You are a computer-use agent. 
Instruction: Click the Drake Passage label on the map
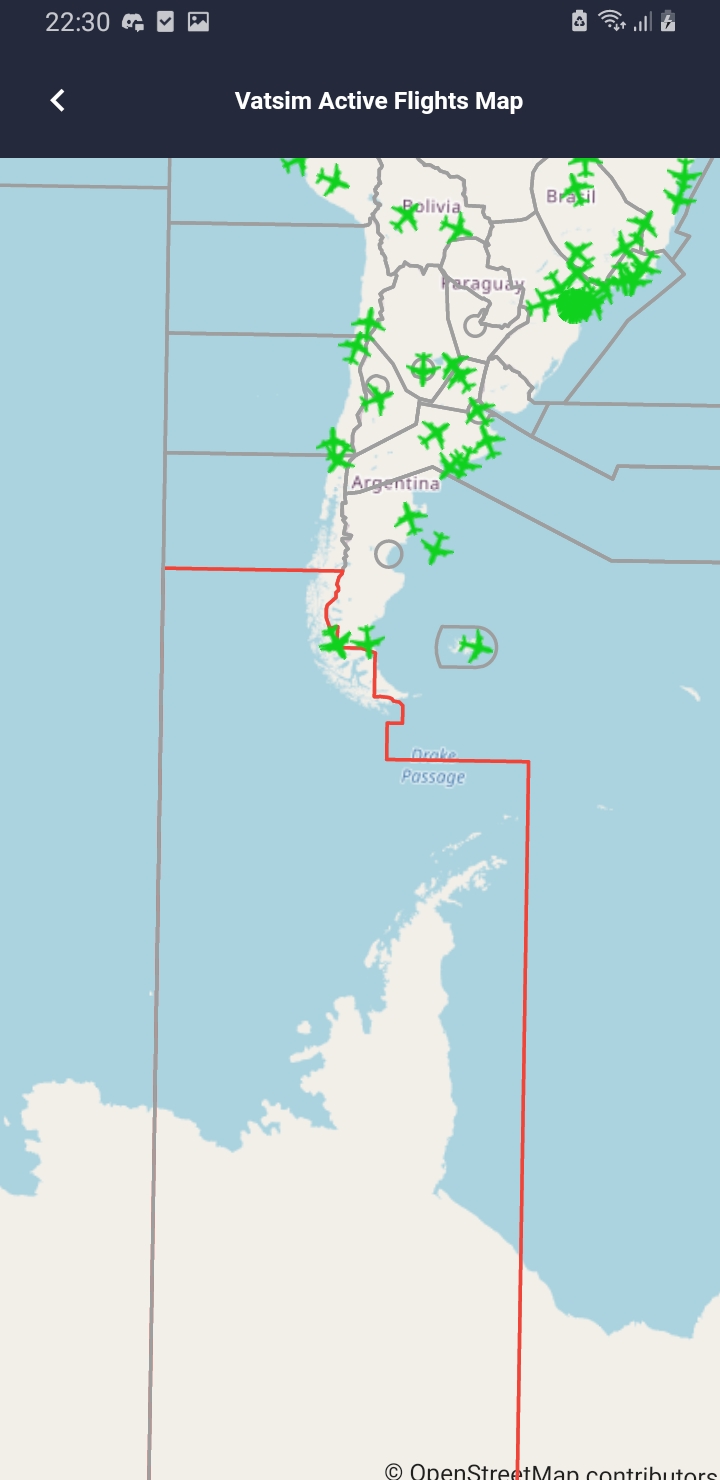tap(432, 765)
